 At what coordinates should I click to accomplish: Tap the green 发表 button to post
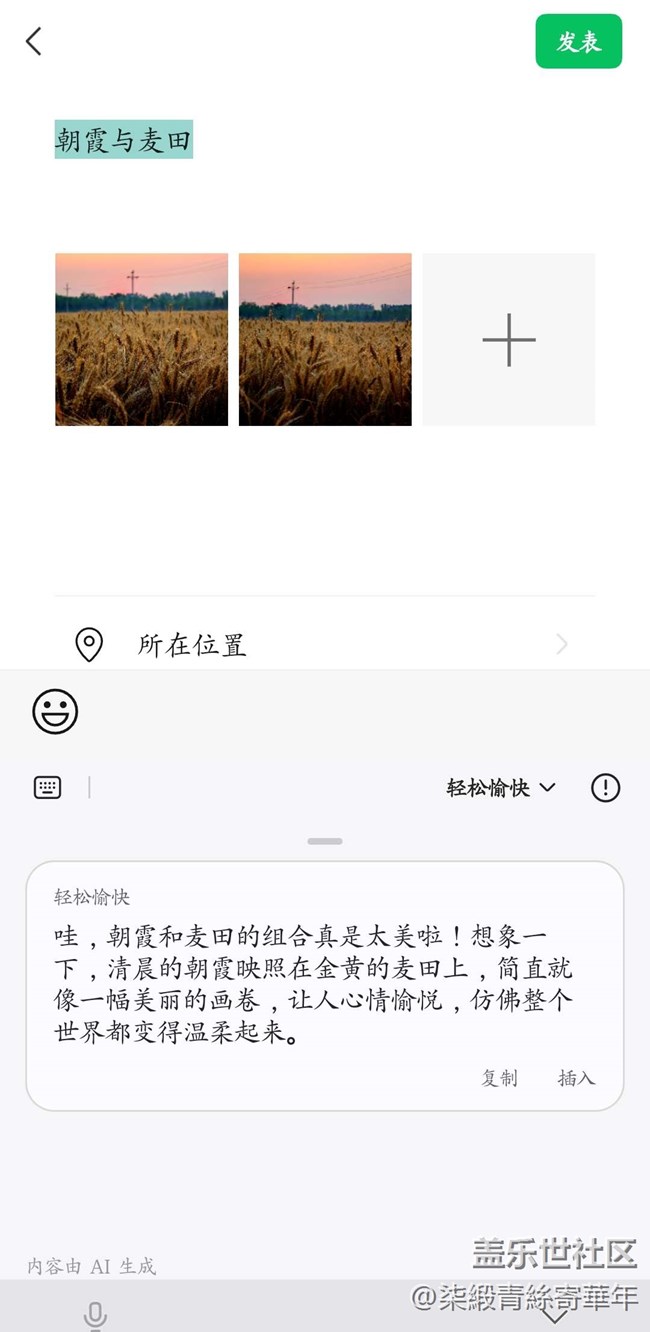(578, 41)
